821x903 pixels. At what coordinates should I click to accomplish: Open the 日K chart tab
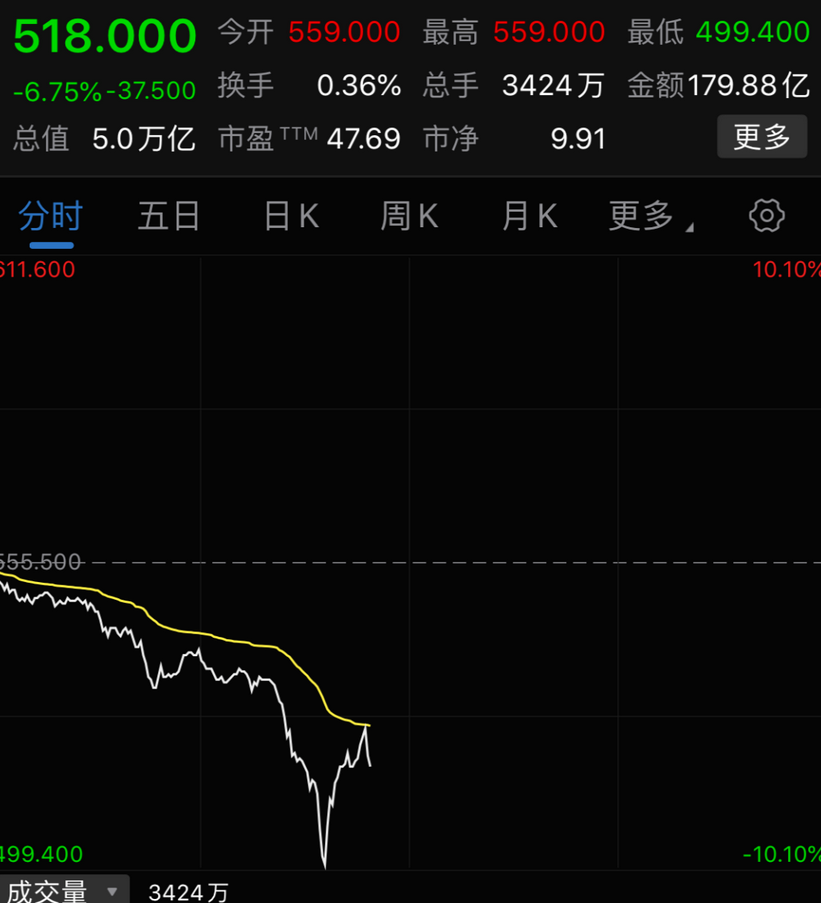[x=291, y=216]
